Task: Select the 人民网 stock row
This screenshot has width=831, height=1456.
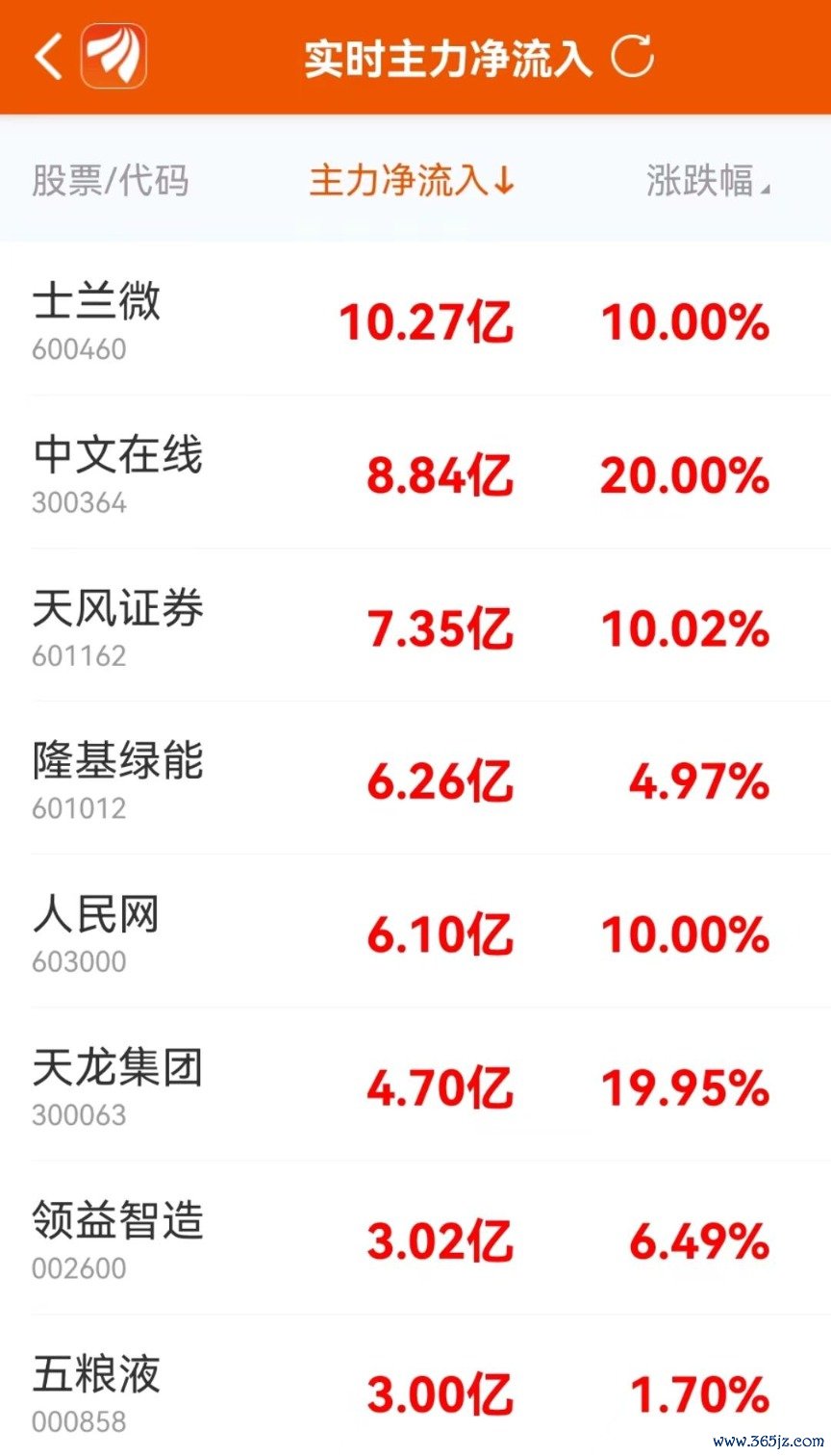Action: [415, 932]
